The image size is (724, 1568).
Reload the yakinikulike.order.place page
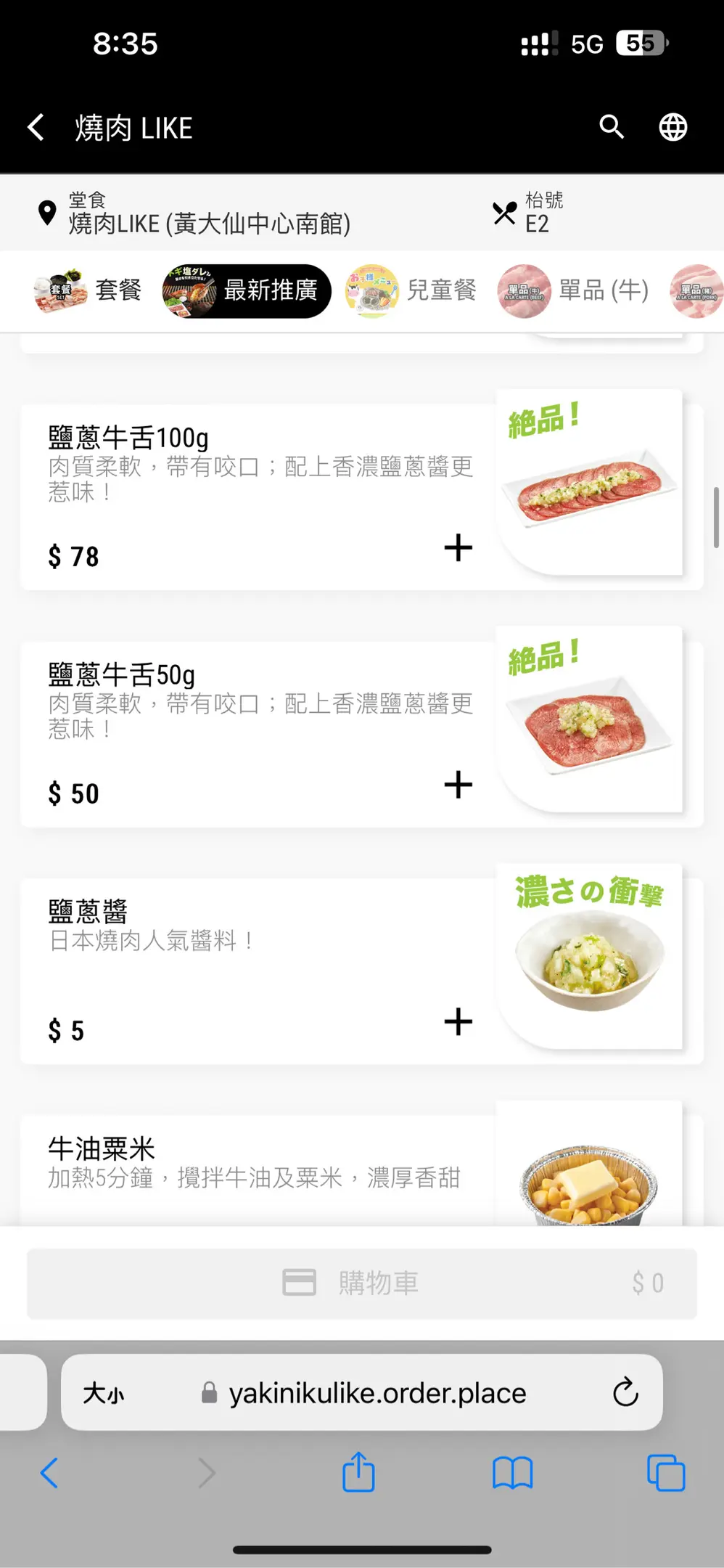(x=625, y=1392)
